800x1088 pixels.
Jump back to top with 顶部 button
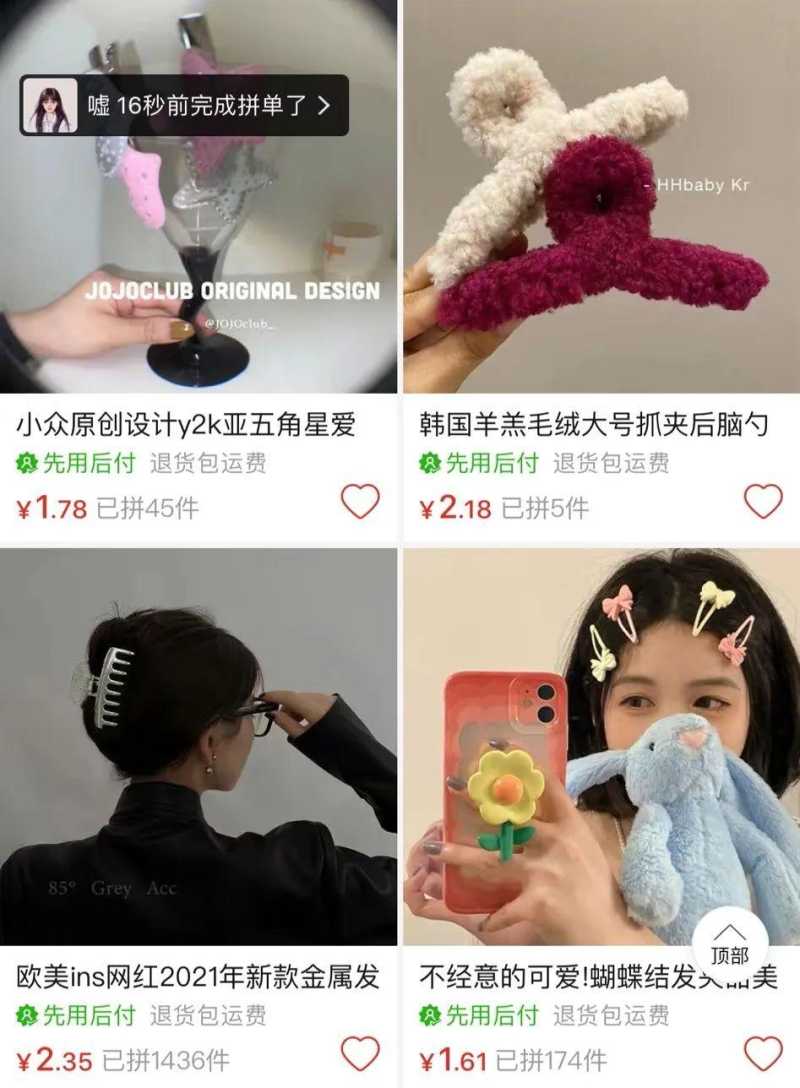tap(729, 945)
